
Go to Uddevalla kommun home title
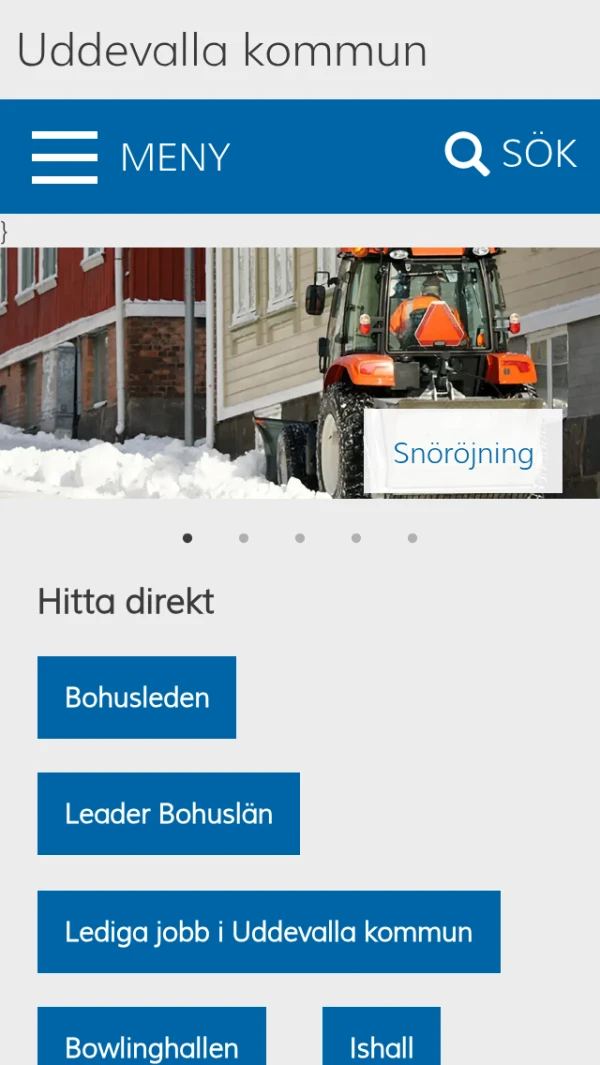tap(222, 50)
